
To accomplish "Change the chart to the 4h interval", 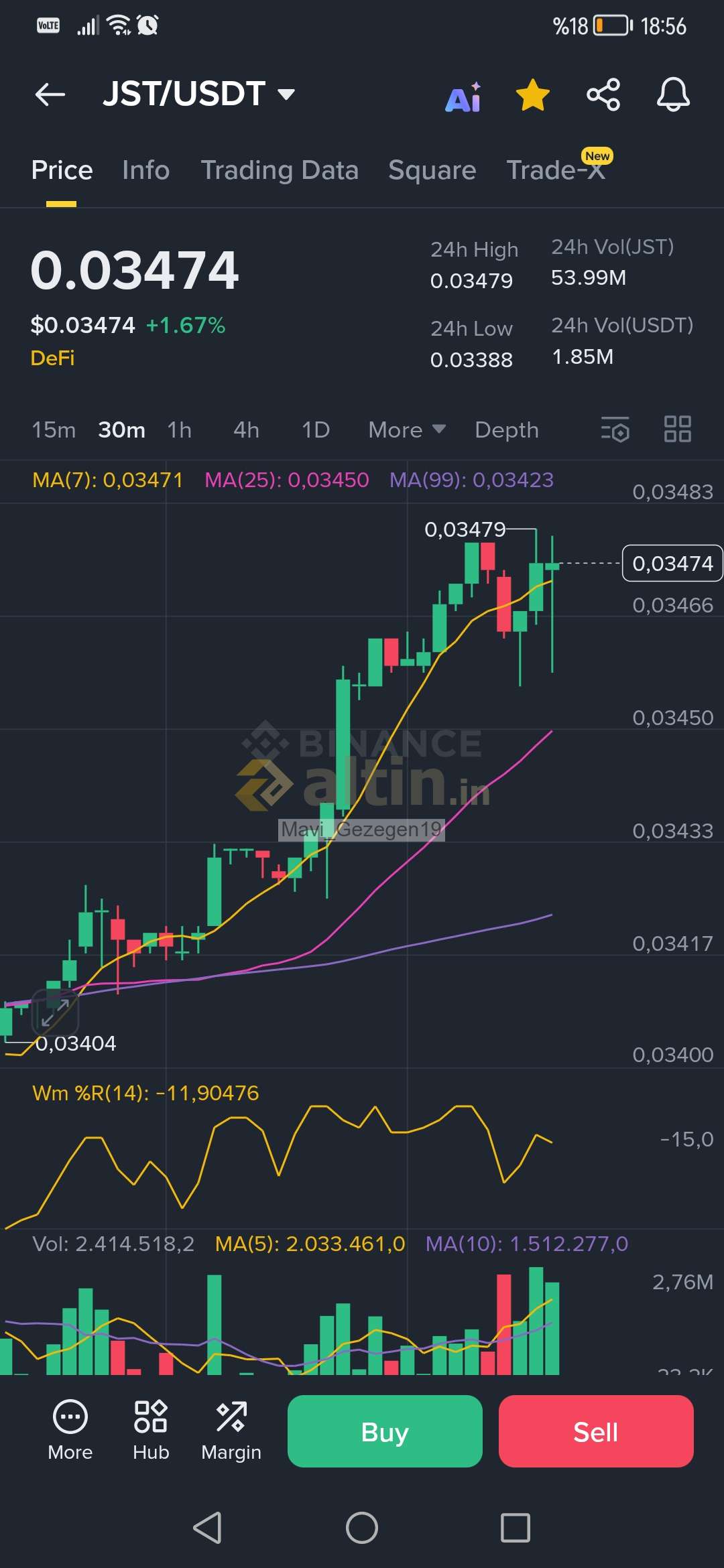I will pos(246,430).
